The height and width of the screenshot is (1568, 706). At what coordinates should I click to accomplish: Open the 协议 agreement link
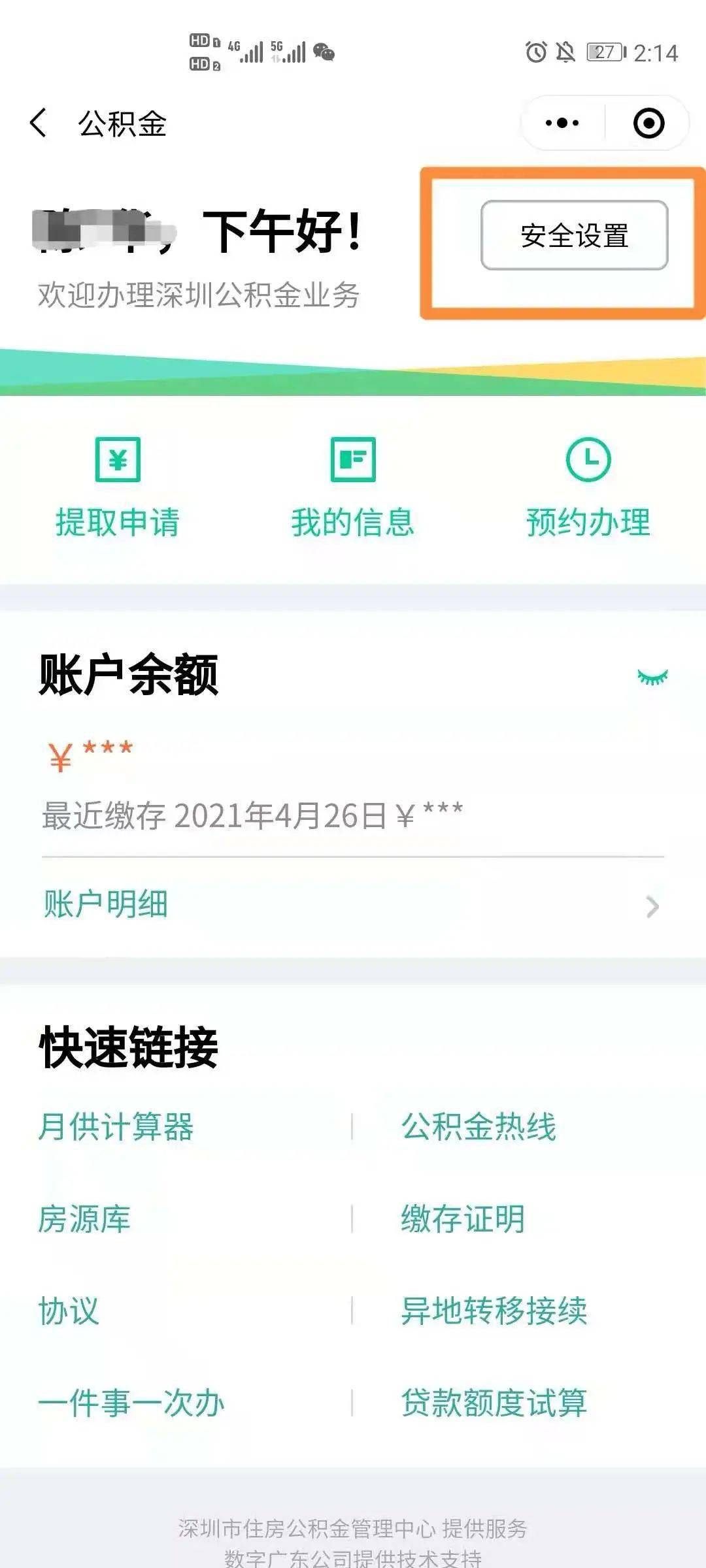tap(69, 1311)
